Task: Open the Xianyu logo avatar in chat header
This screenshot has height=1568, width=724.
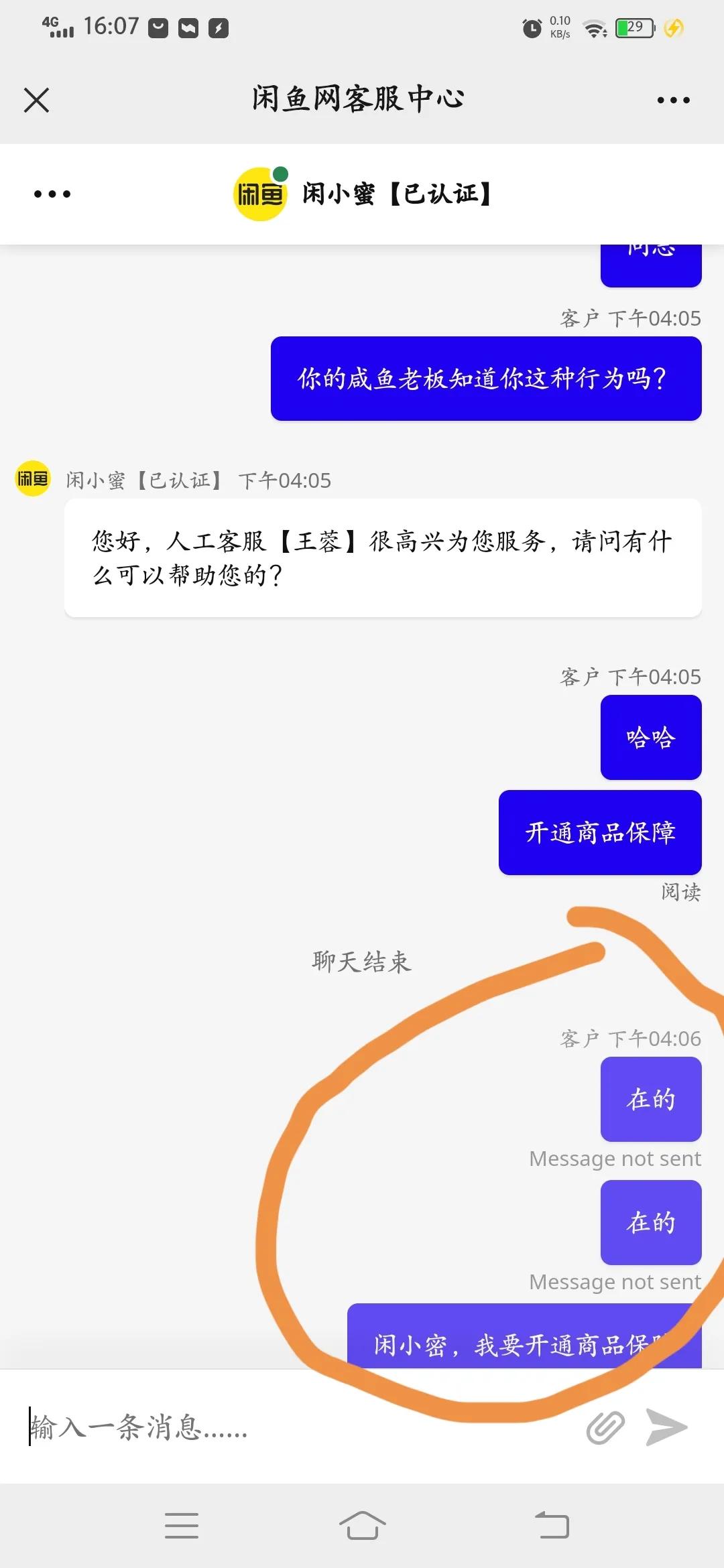Action: pyautogui.click(x=261, y=194)
